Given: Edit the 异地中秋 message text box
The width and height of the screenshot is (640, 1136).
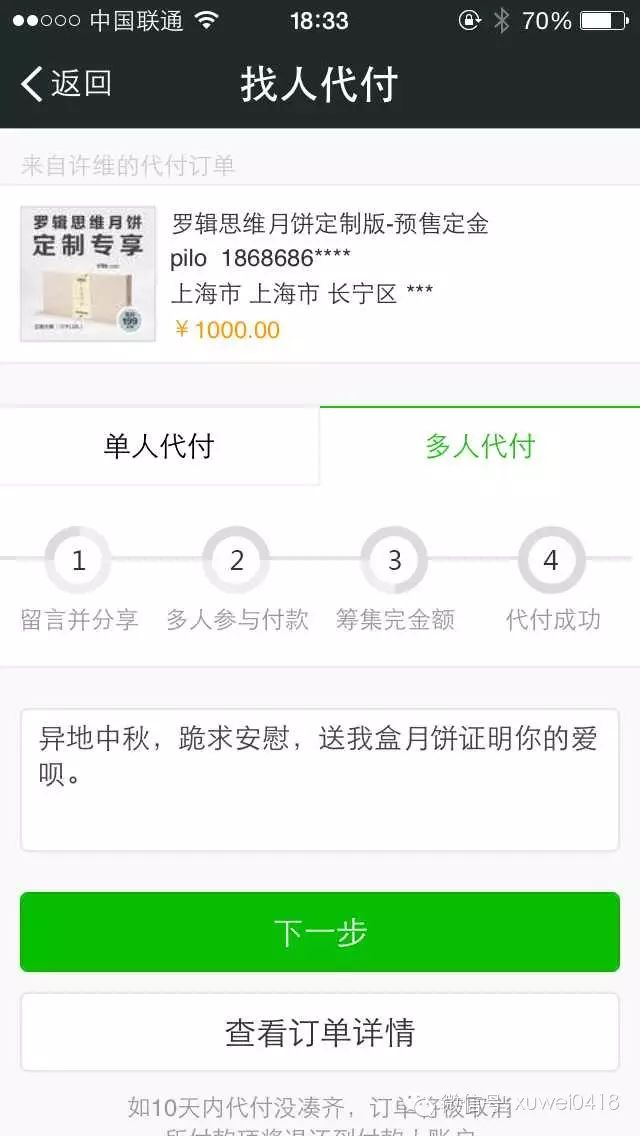Looking at the screenshot, I should pos(320,780).
